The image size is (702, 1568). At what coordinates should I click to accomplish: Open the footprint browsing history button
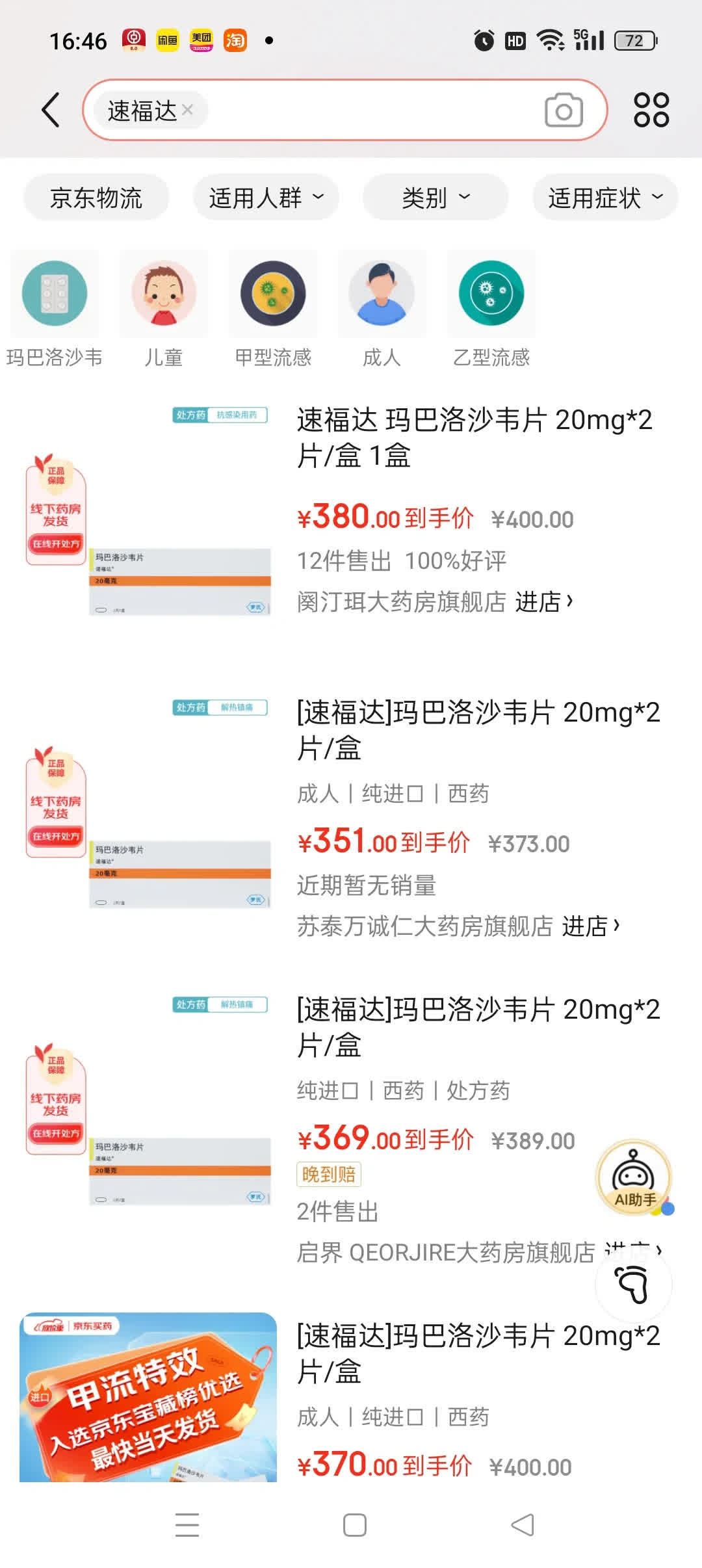[633, 1284]
